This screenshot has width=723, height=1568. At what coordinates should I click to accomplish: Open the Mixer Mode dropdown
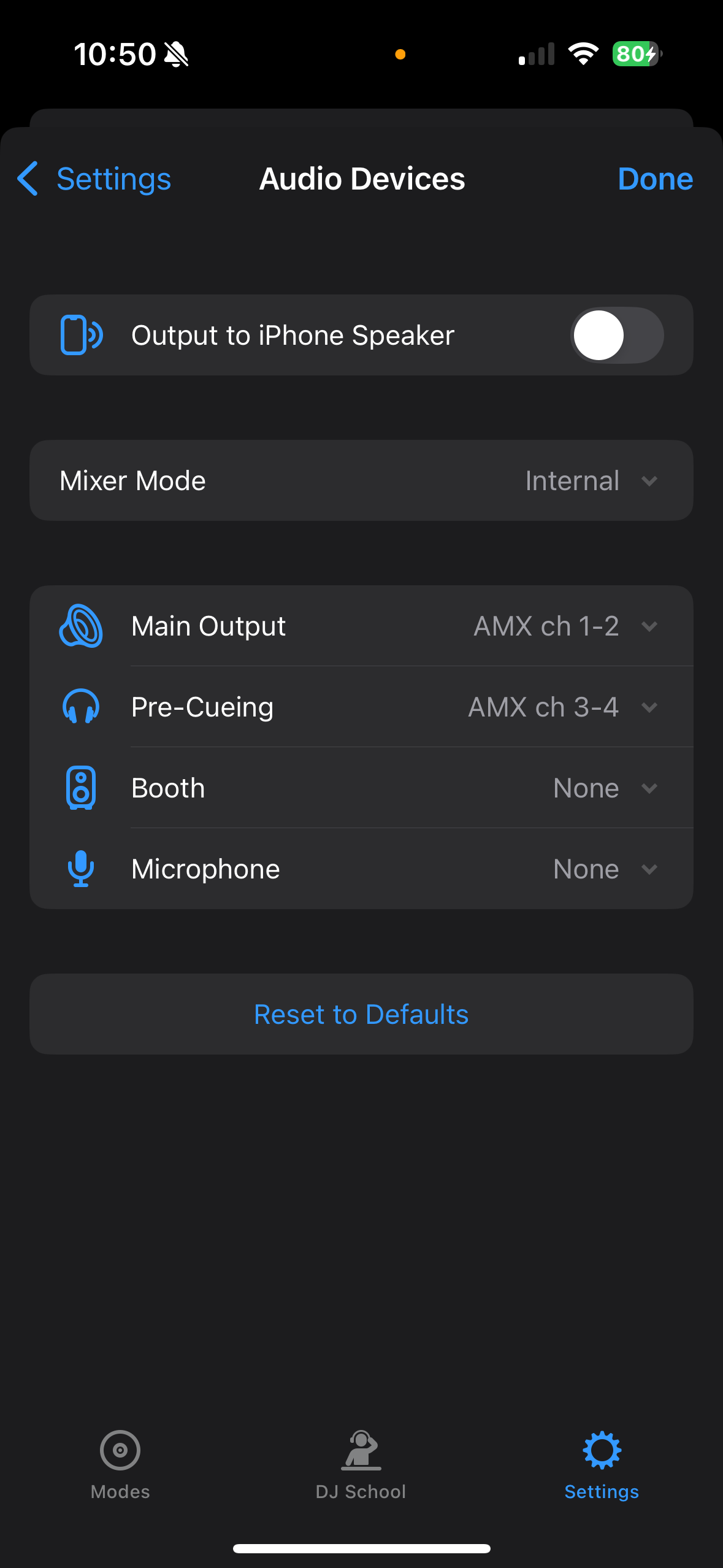361,480
